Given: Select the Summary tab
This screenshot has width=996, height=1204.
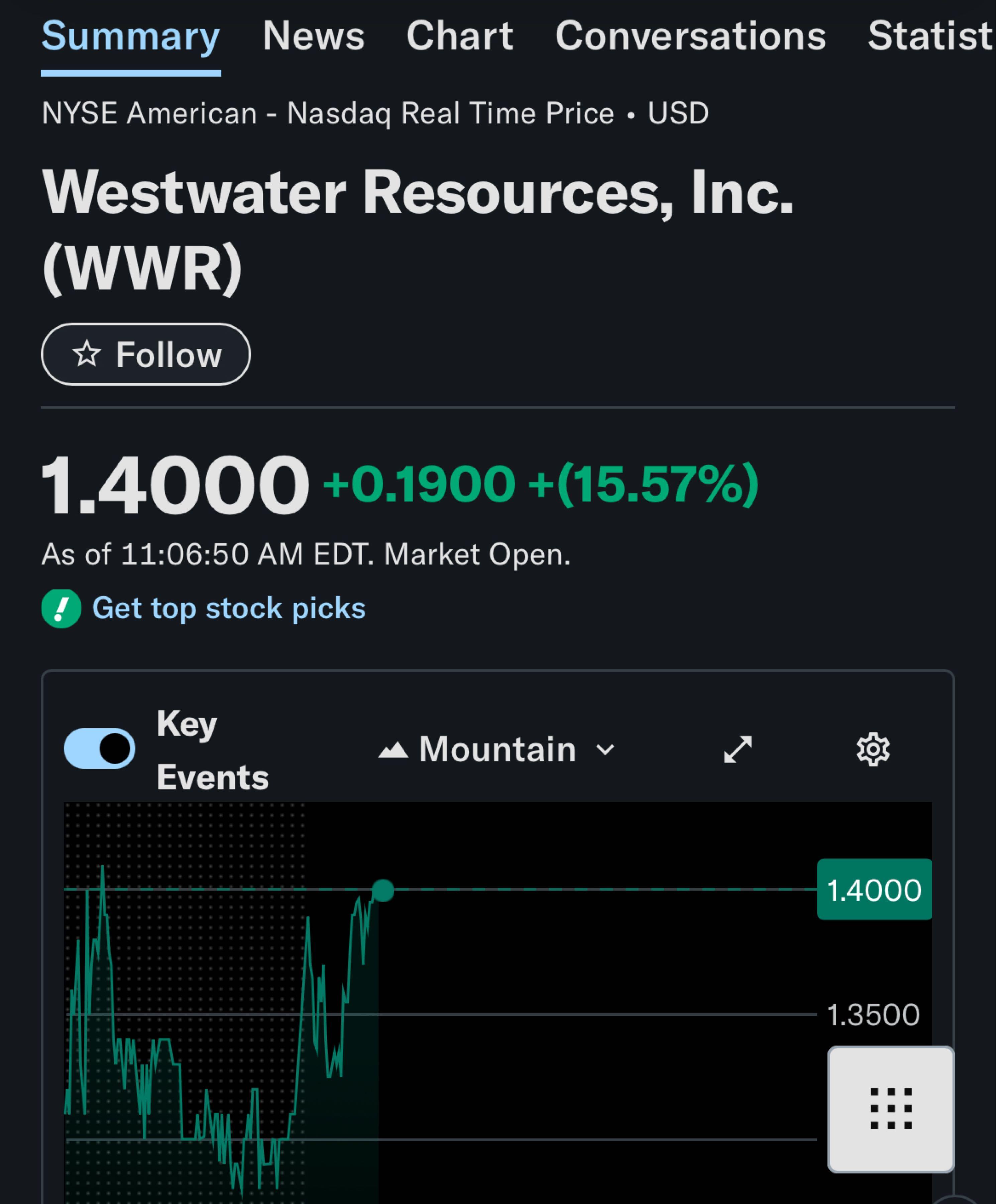Looking at the screenshot, I should click(x=131, y=35).
